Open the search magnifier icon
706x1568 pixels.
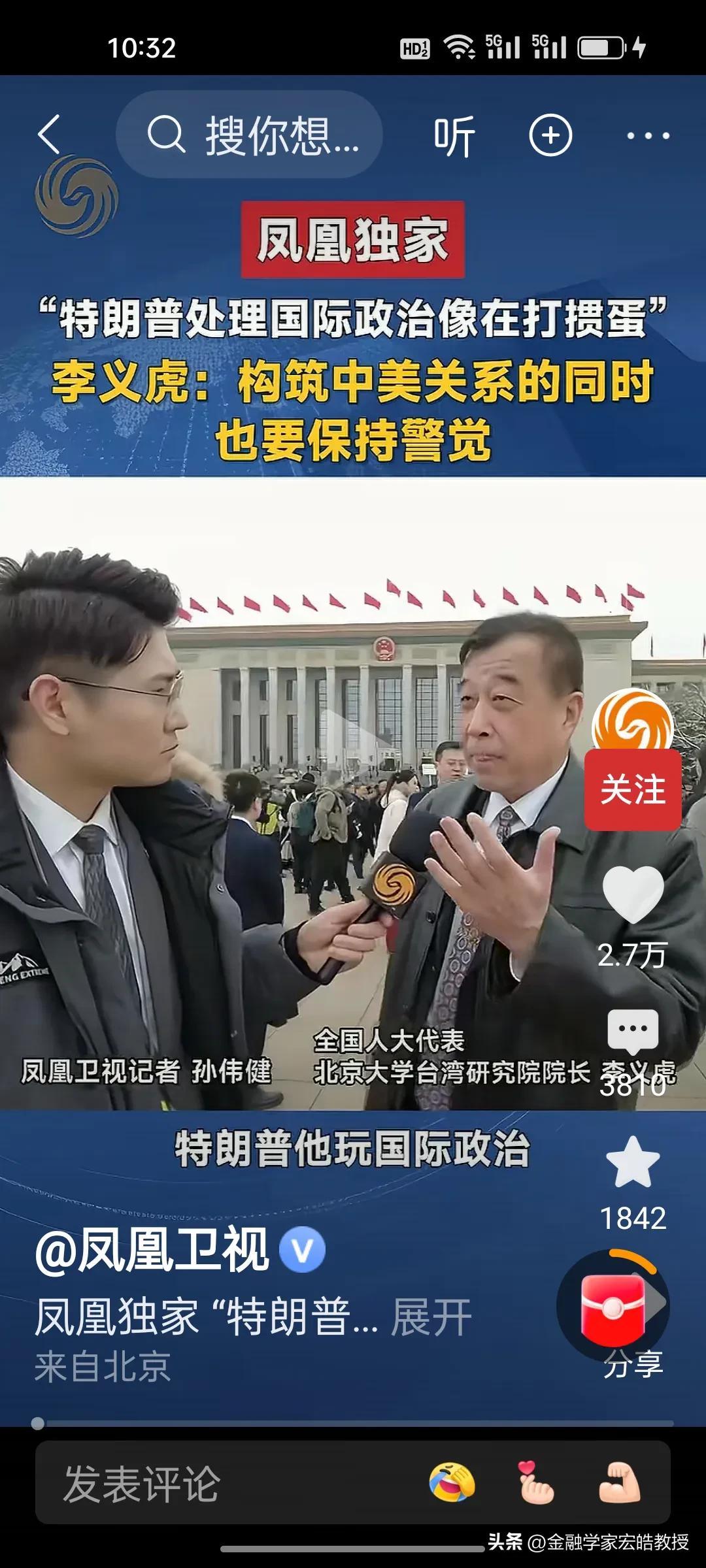(165, 134)
